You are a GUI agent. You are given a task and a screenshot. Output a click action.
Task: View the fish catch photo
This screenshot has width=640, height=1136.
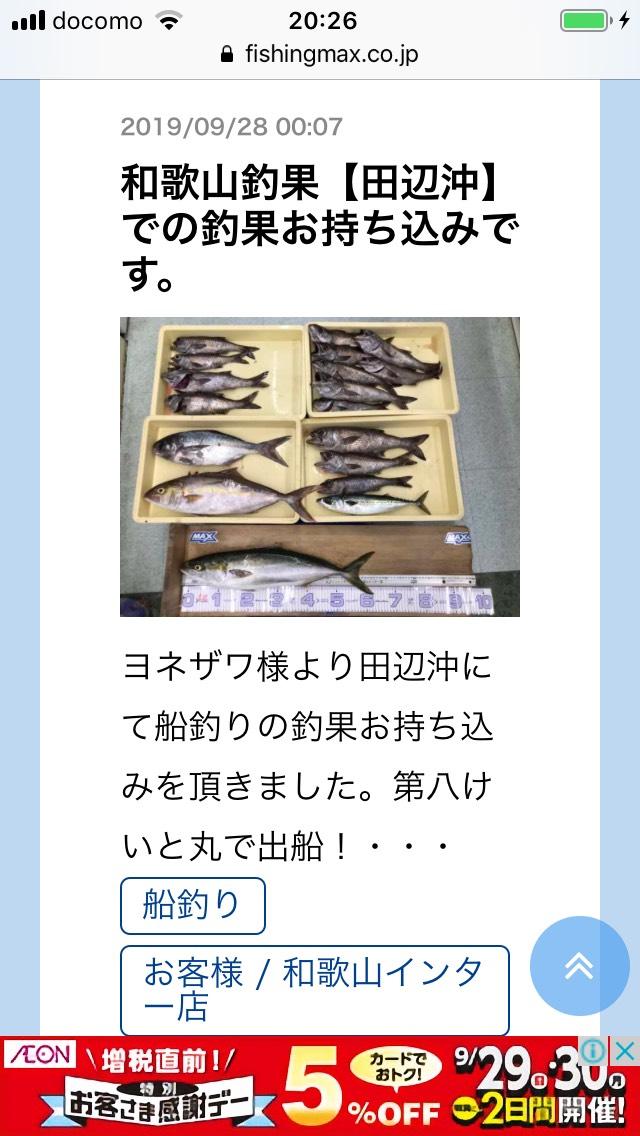point(320,466)
